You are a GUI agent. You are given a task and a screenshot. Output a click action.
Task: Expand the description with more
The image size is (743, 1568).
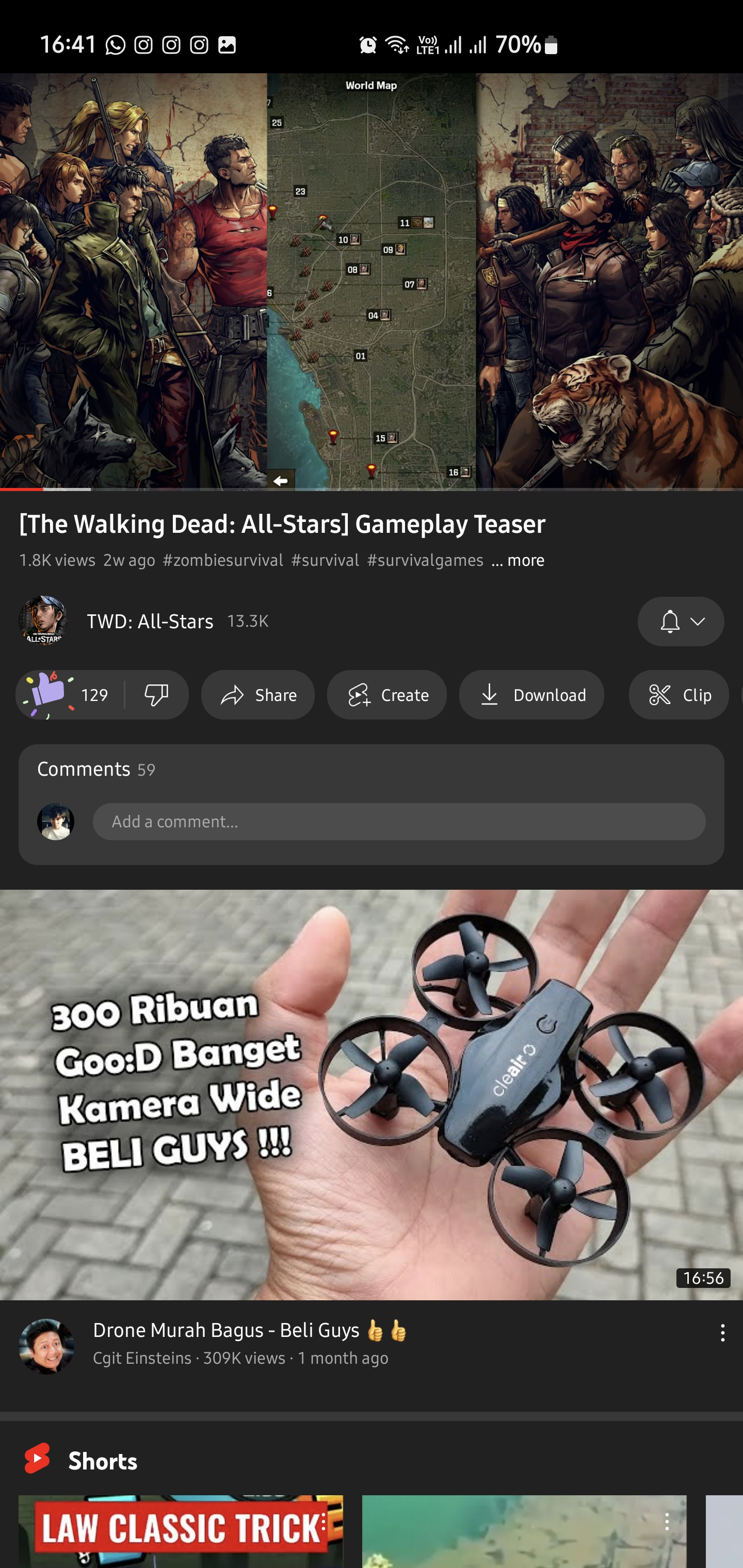[518, 560]
